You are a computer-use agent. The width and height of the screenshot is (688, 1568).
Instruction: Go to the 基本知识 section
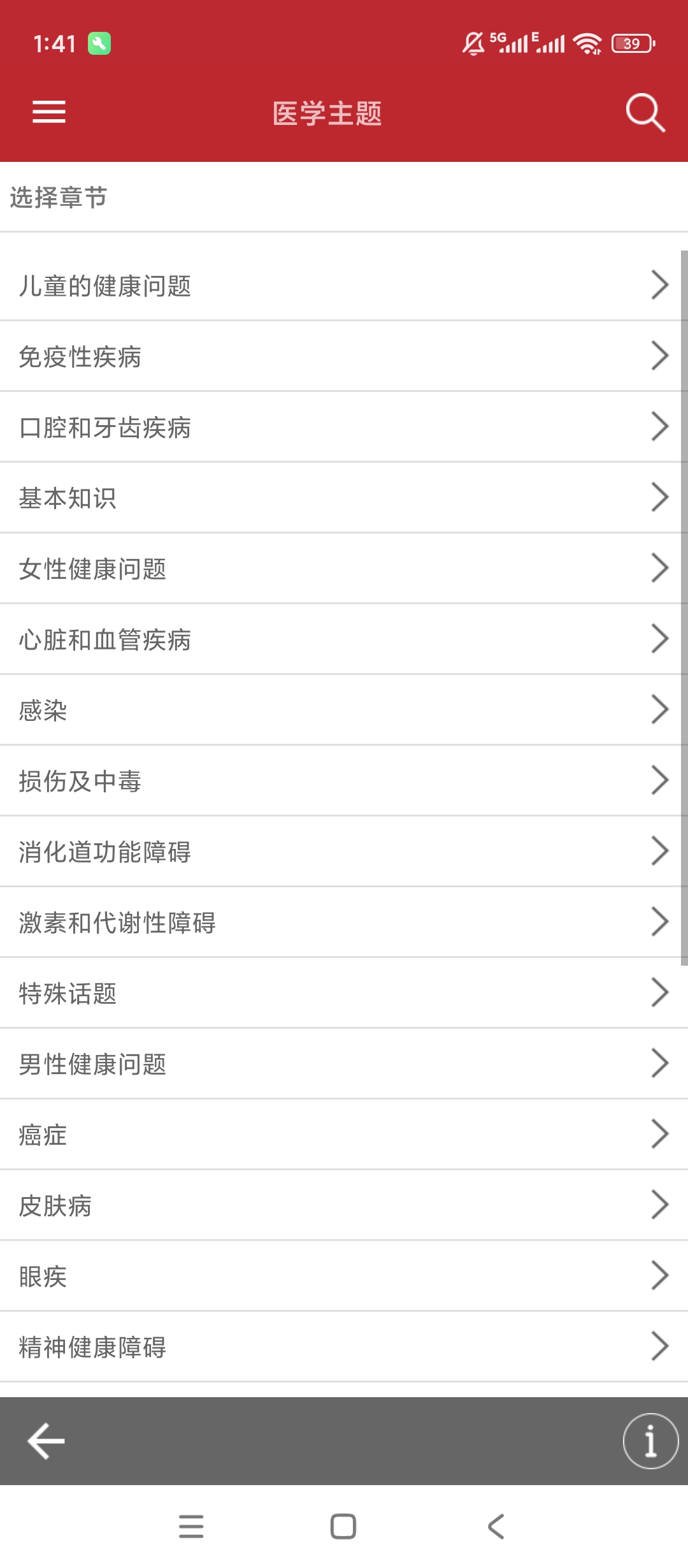pyautogui.click(x=344, y=498)
